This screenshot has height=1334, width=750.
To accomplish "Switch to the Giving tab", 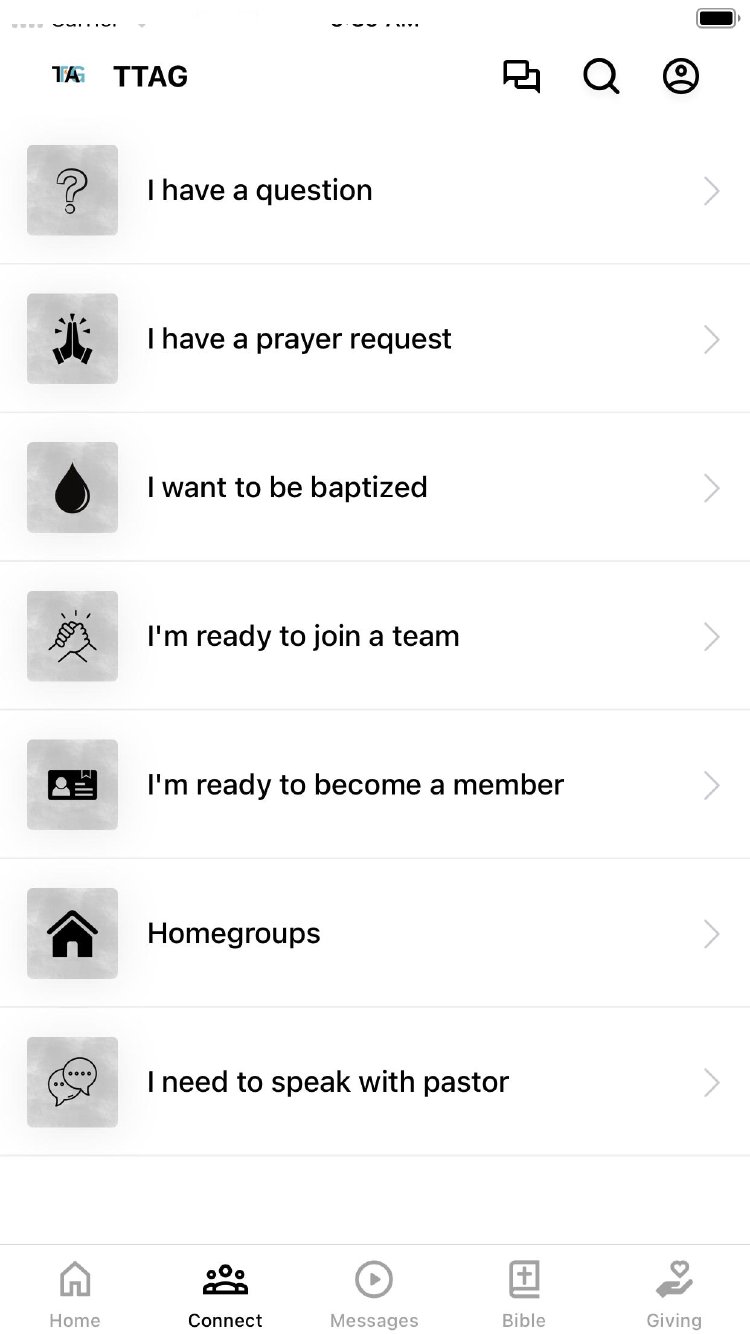I will tap(674, 1294).
